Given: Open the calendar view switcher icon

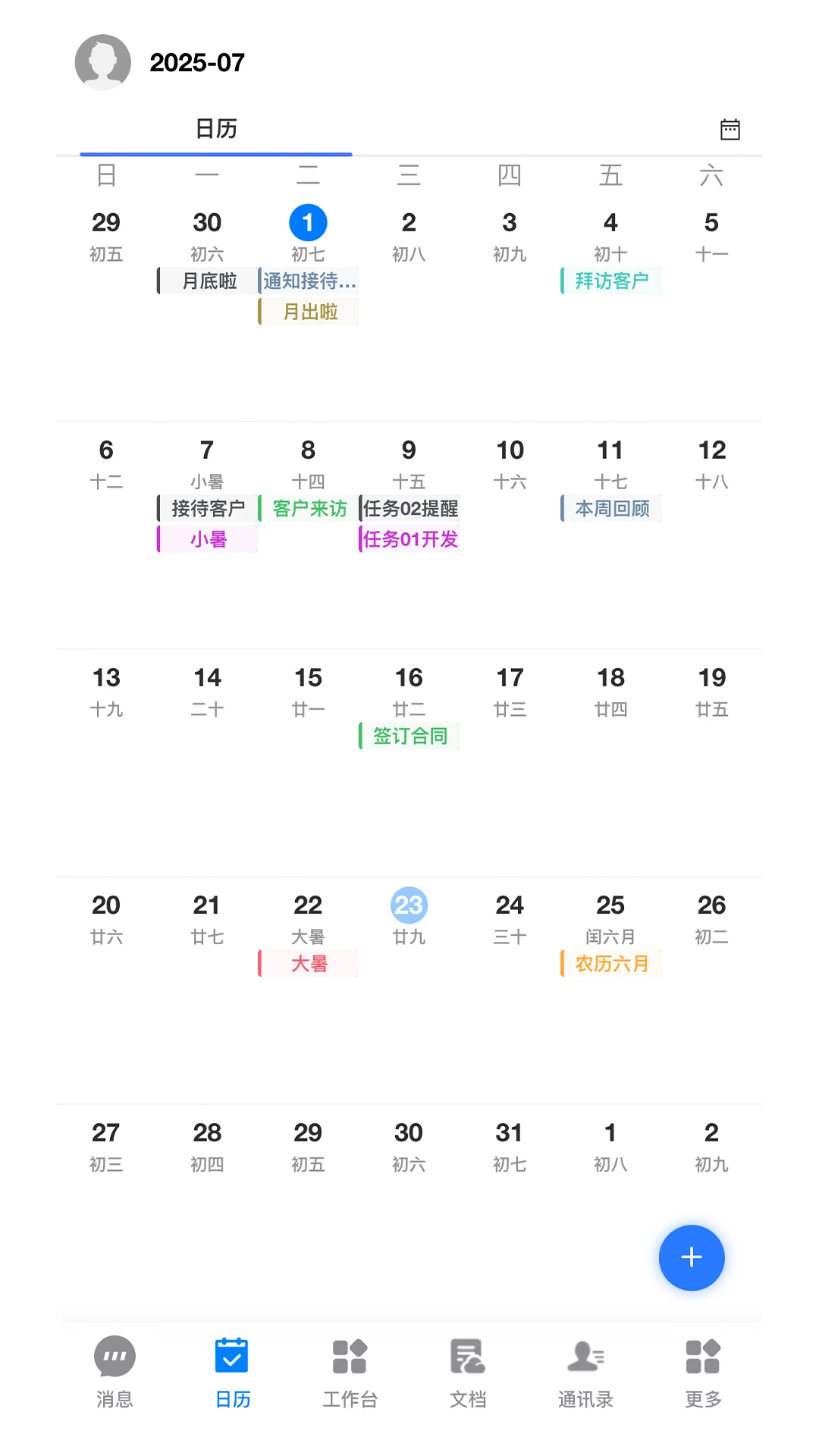Looking at the screenshot, I should [730, 130].
